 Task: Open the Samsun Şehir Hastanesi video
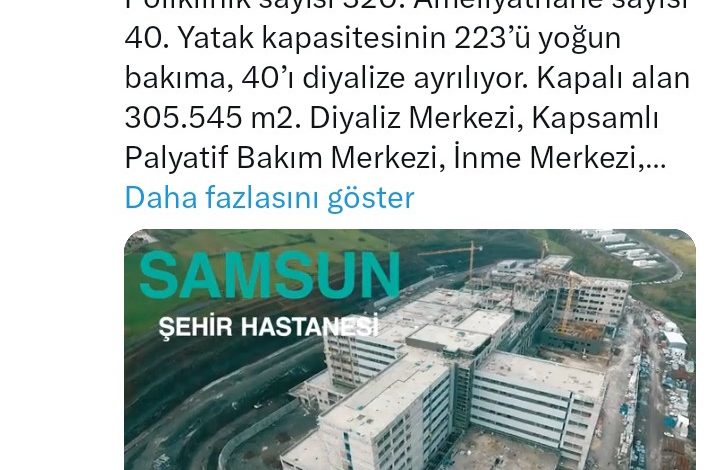[410, 350]
